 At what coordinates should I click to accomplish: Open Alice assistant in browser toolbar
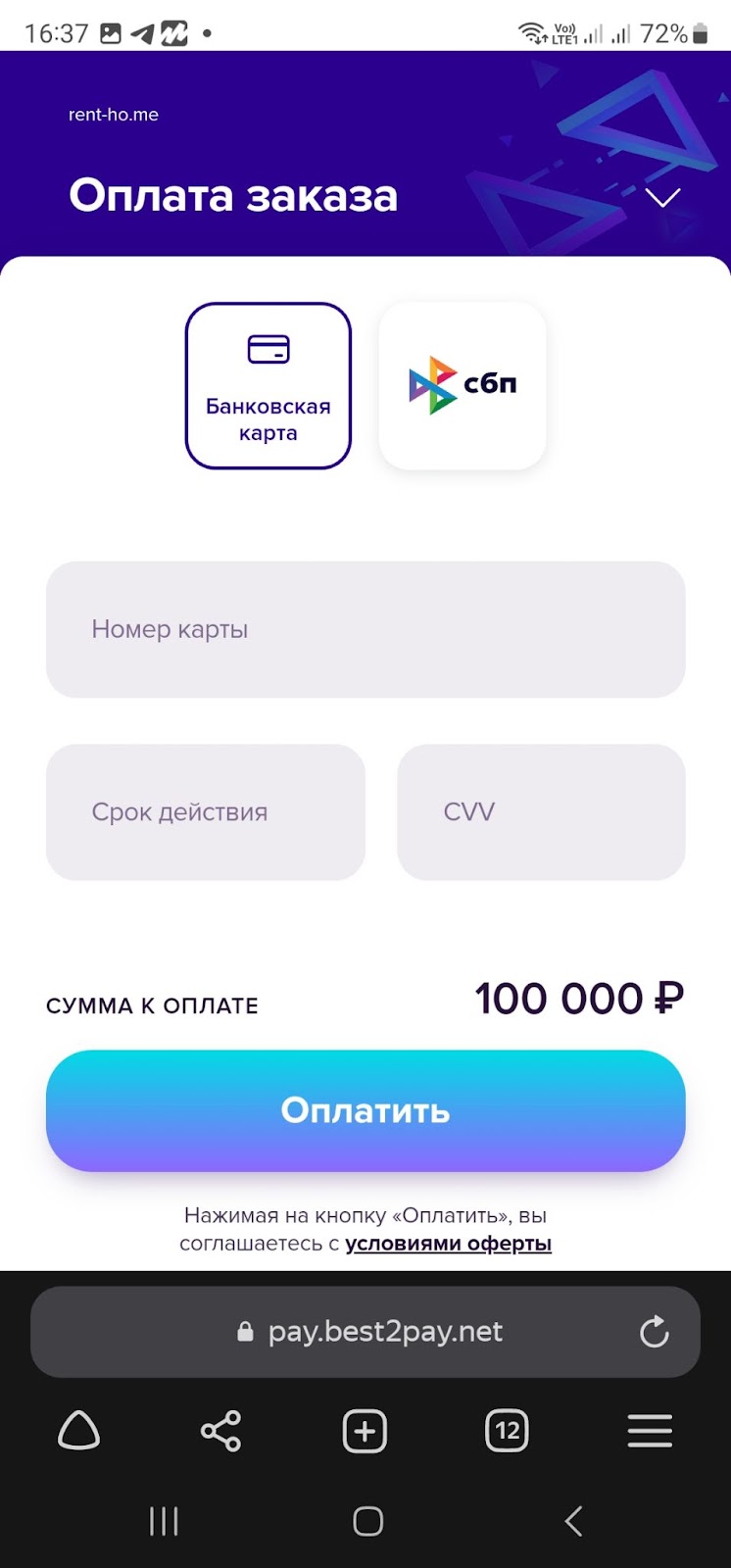click(79, 1432)
